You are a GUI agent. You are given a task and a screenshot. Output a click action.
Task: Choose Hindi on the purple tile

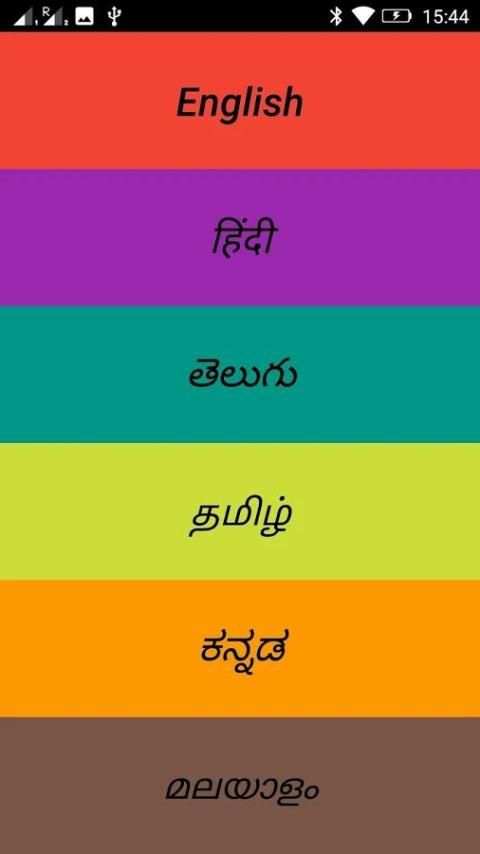point(240,238)
